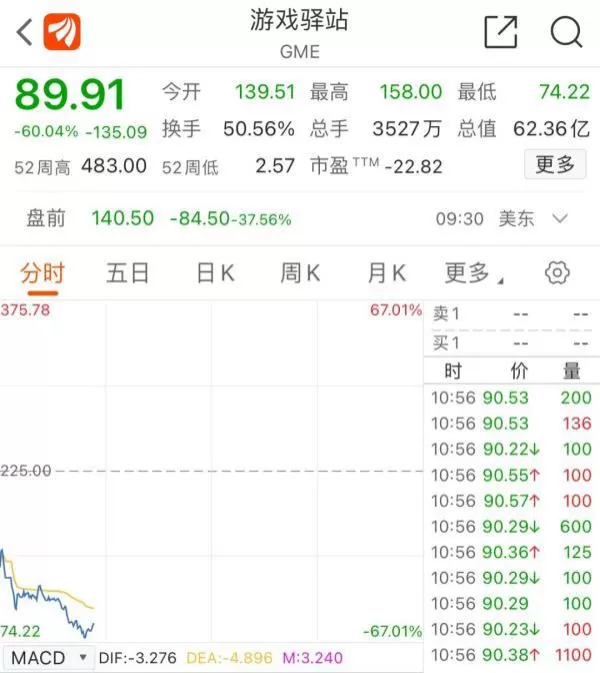Switch to the 周K chart tab
Image resolution: width=600 pixels, height=673 pixels.
[x=300, y=273]
